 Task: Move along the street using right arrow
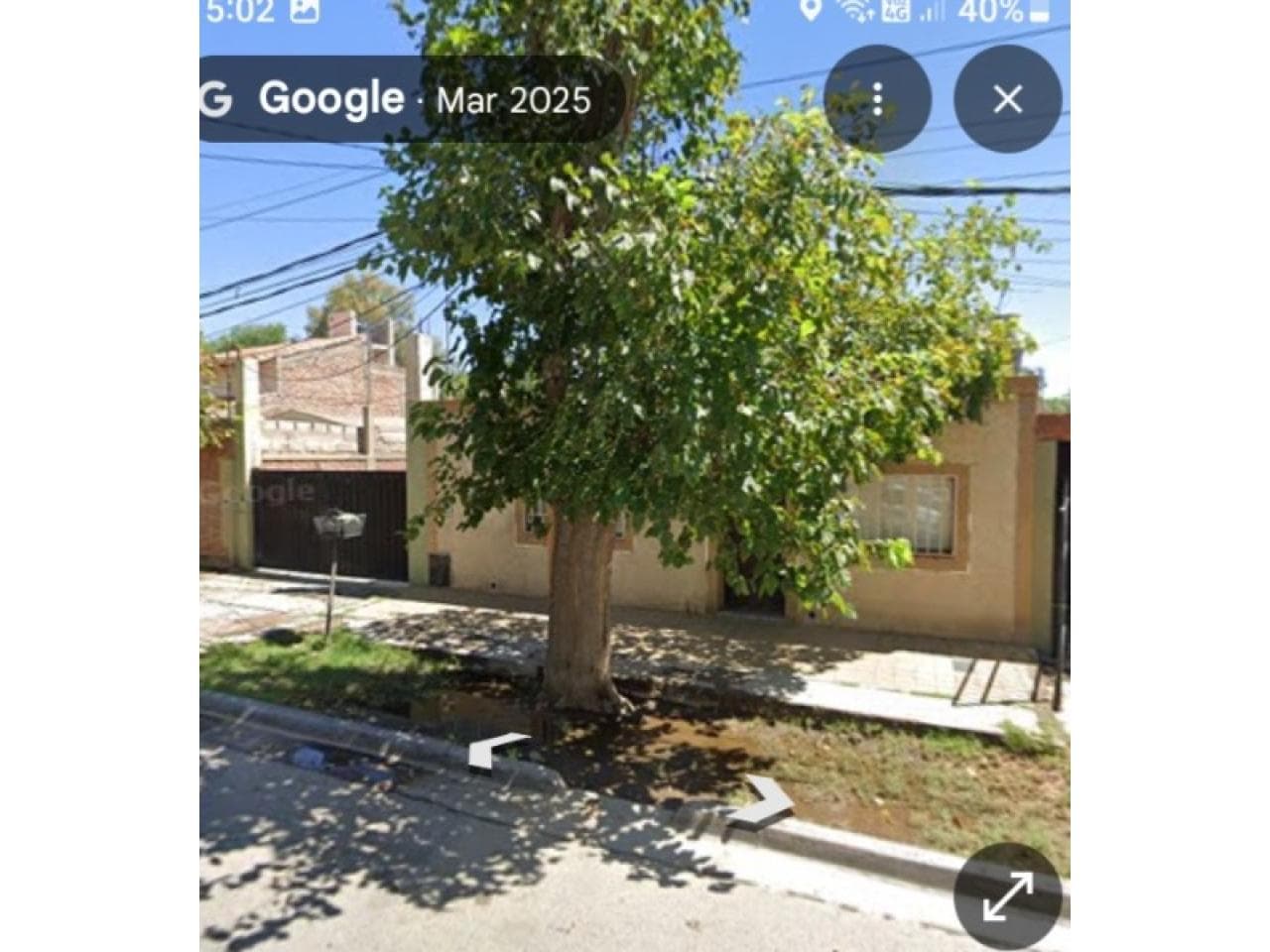tap(760, 803)
